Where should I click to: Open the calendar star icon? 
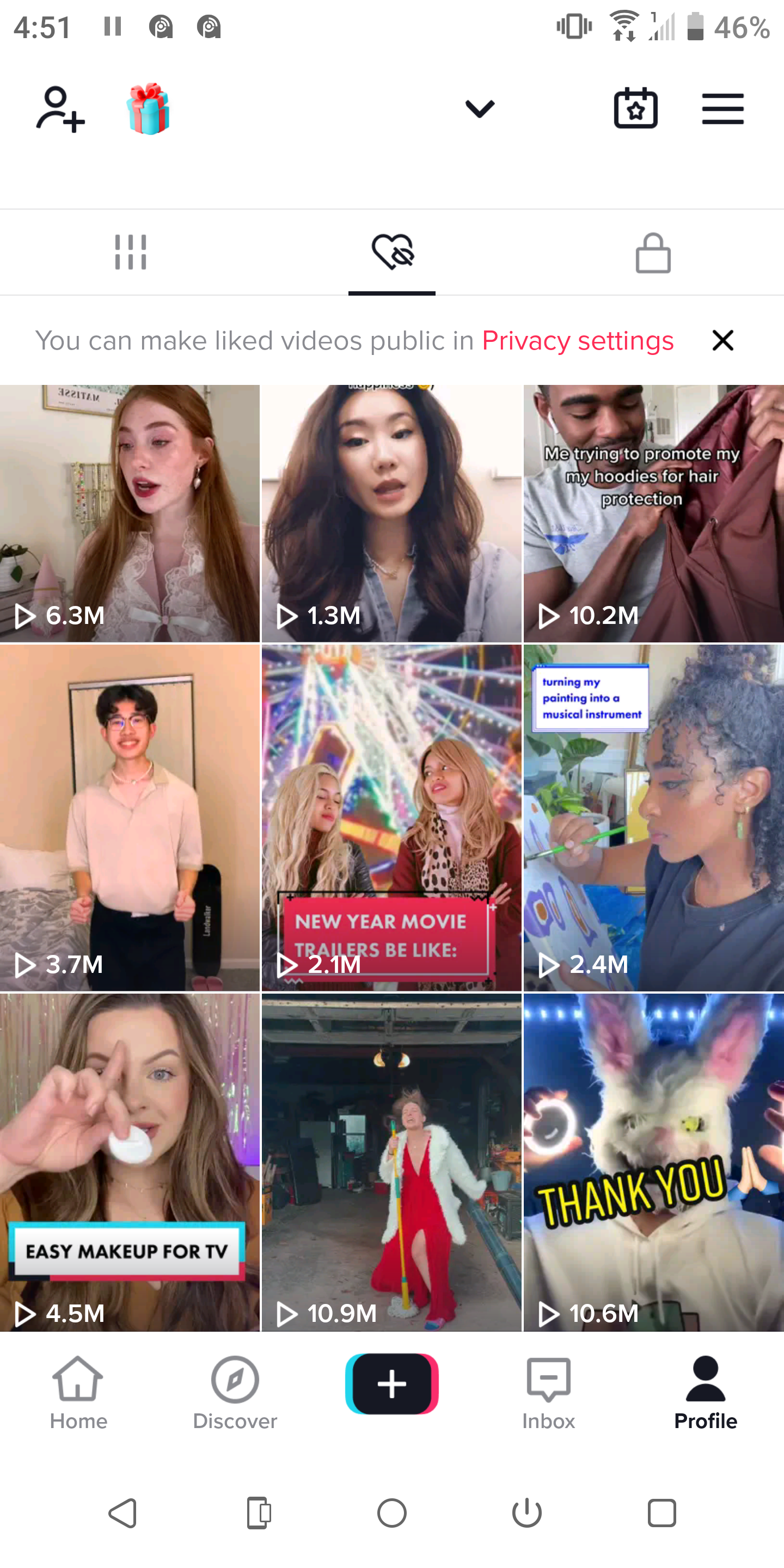click(635, 109)
